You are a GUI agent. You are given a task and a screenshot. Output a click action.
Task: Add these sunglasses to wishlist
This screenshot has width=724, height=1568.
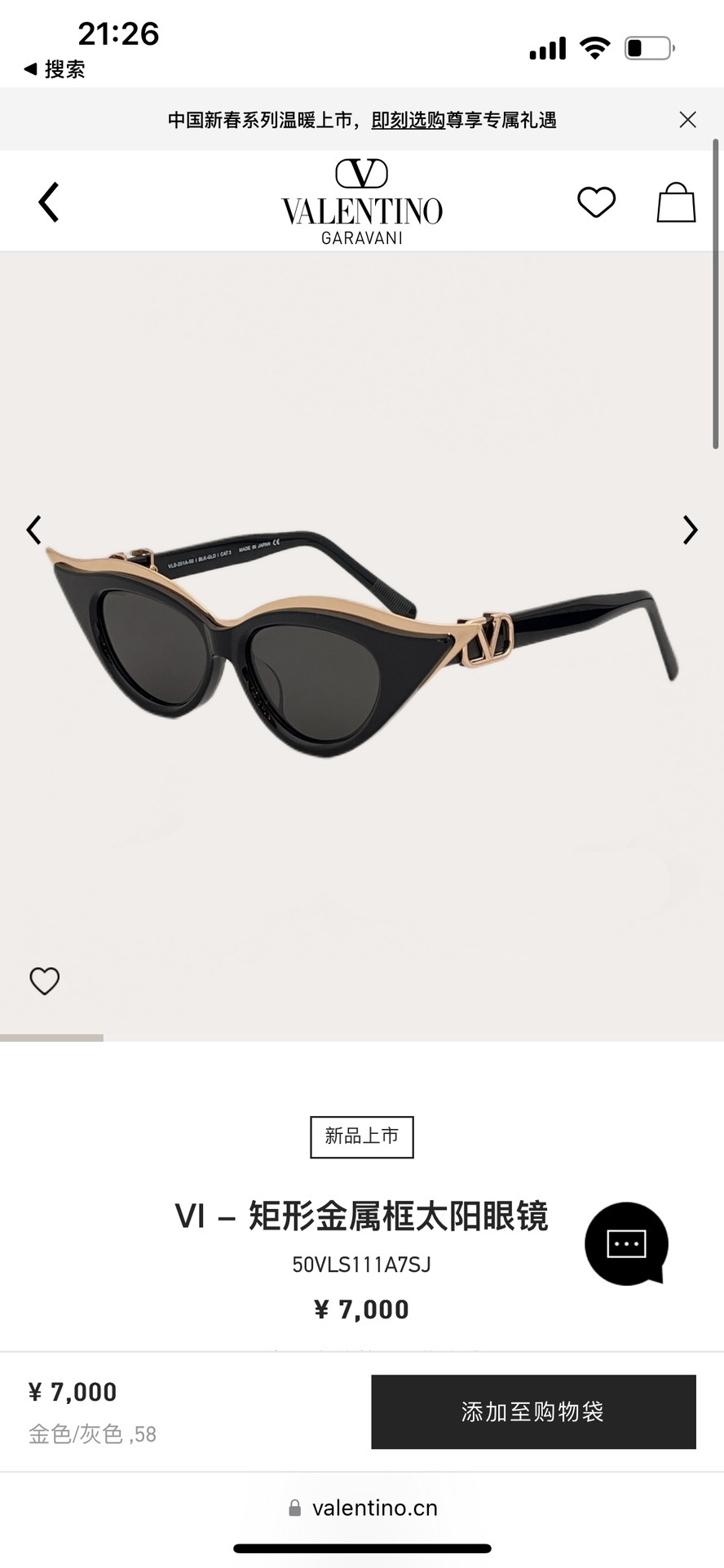[45, 981]
